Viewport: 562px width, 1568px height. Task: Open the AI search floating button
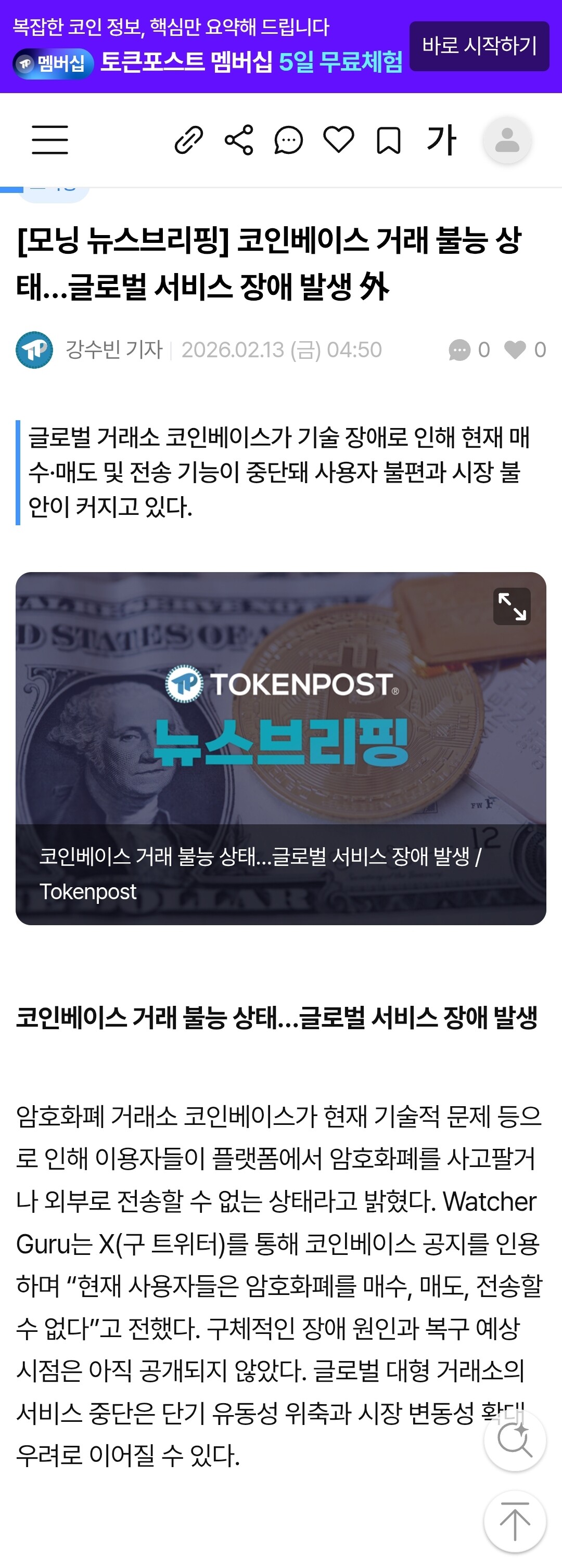[515, 1440]
